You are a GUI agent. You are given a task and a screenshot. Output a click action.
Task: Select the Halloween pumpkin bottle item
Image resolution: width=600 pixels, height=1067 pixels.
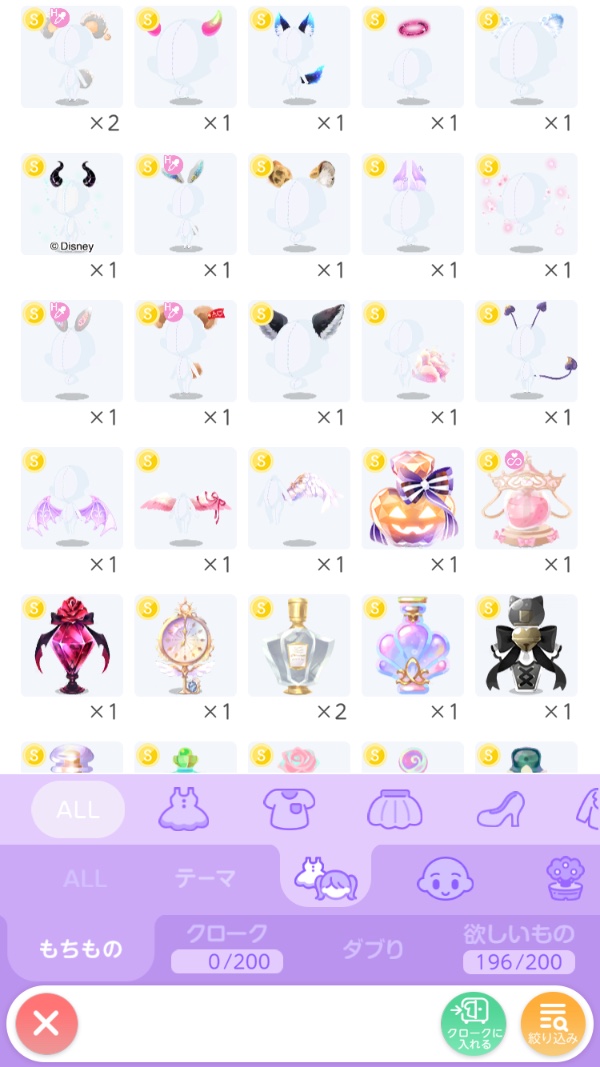412,498
